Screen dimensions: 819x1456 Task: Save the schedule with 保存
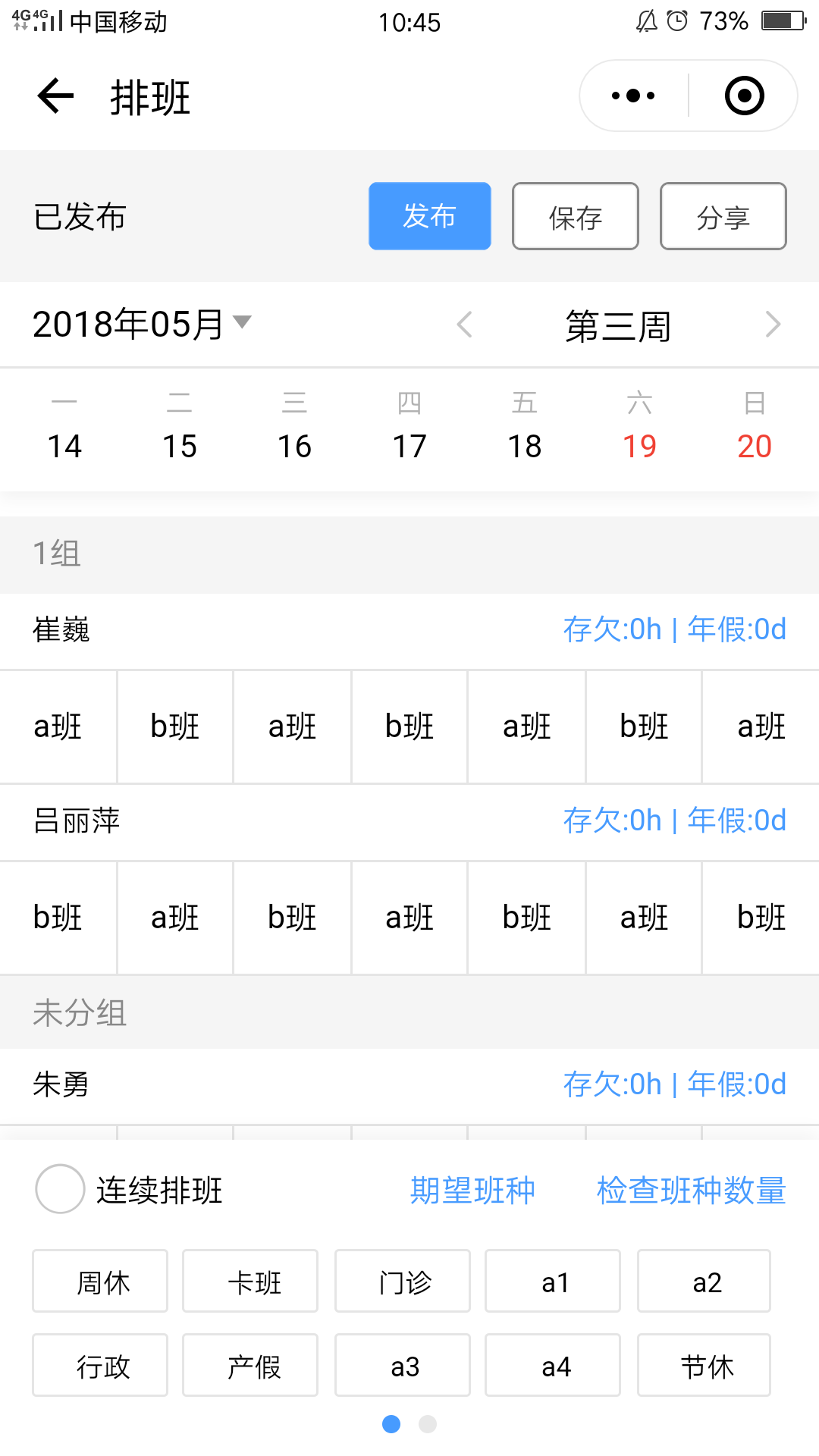coord(576,216)
